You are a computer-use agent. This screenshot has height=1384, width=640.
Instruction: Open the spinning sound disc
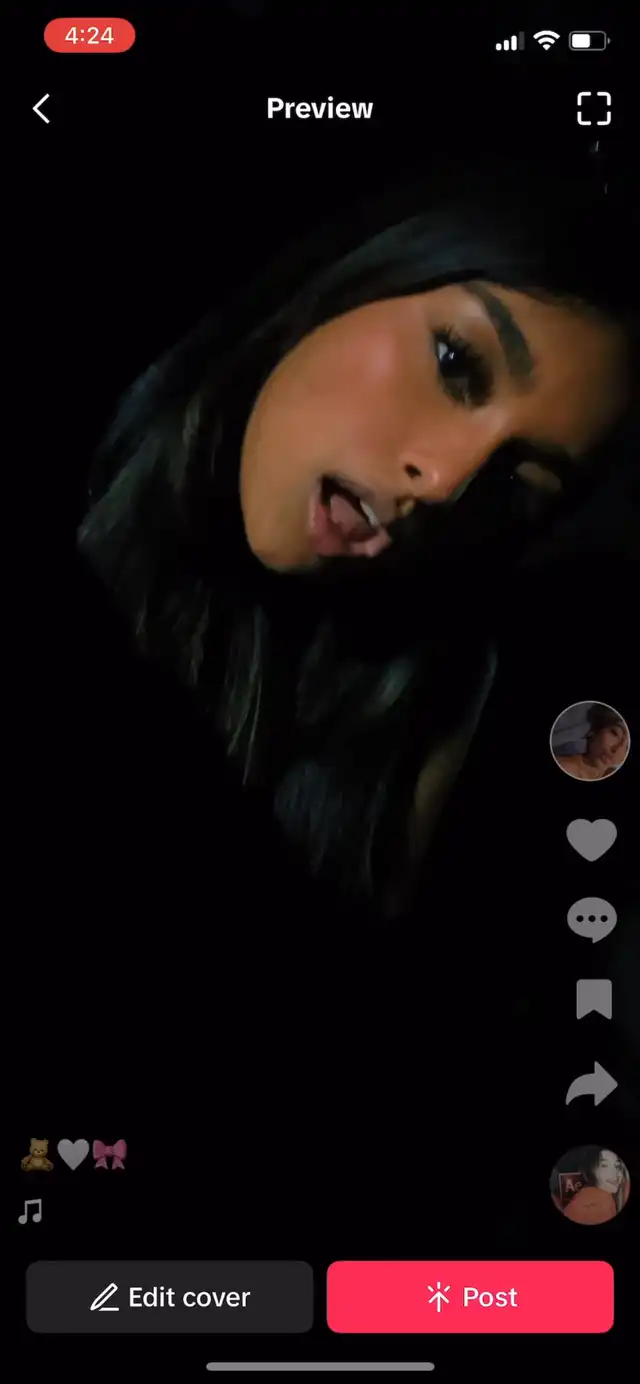[590, 1185]
